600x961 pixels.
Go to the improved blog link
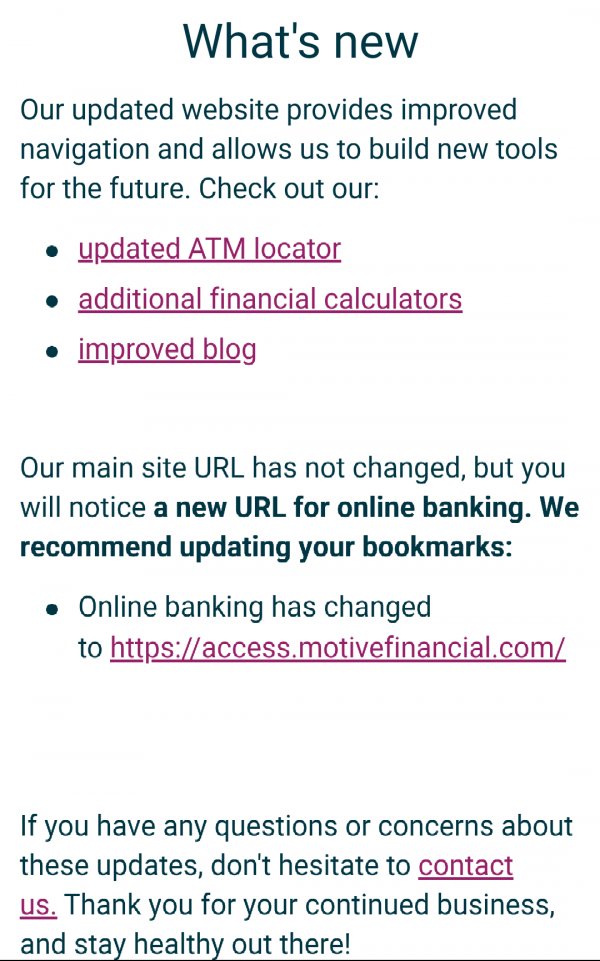(x=167, y=349)
